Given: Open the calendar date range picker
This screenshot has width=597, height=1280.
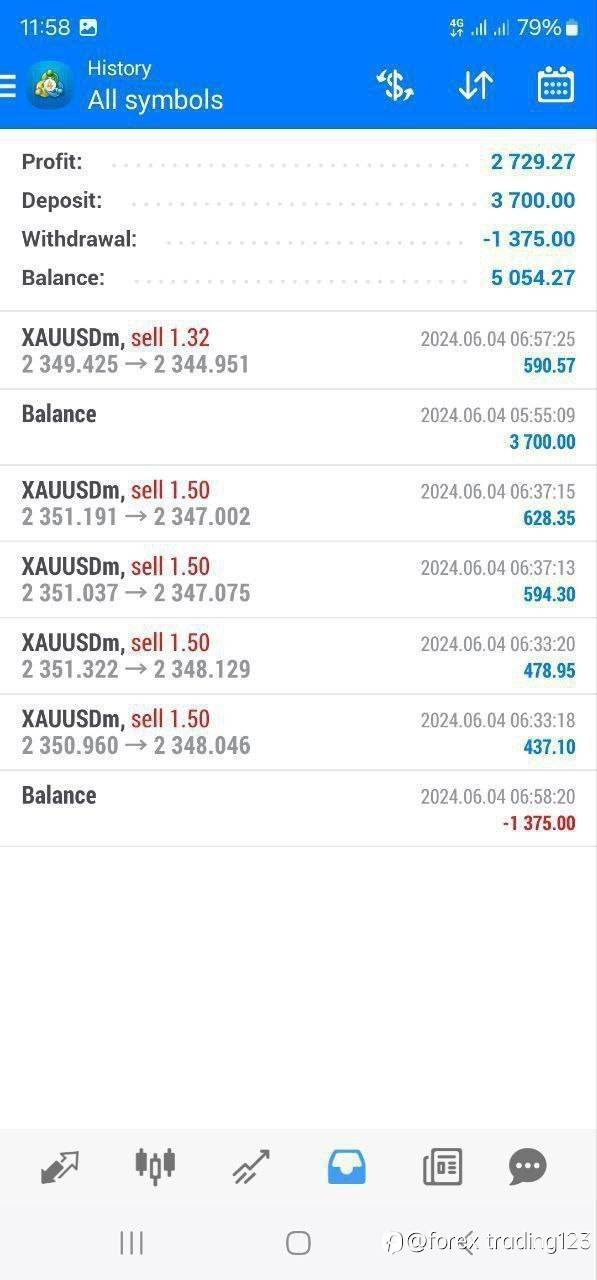Looking at the screenshot, I should click(555, 85).
